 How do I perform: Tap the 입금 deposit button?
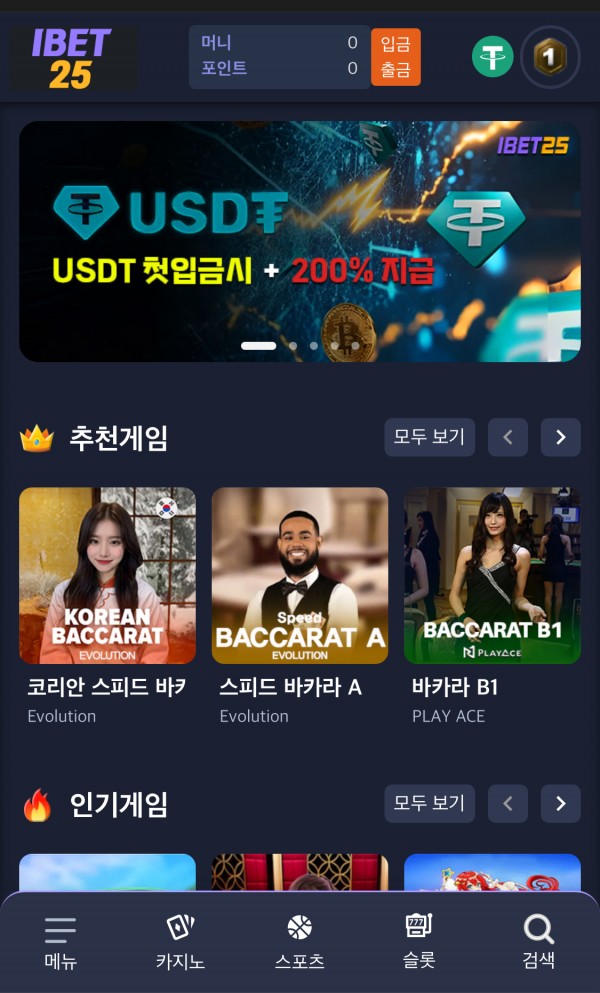[395, 43]
